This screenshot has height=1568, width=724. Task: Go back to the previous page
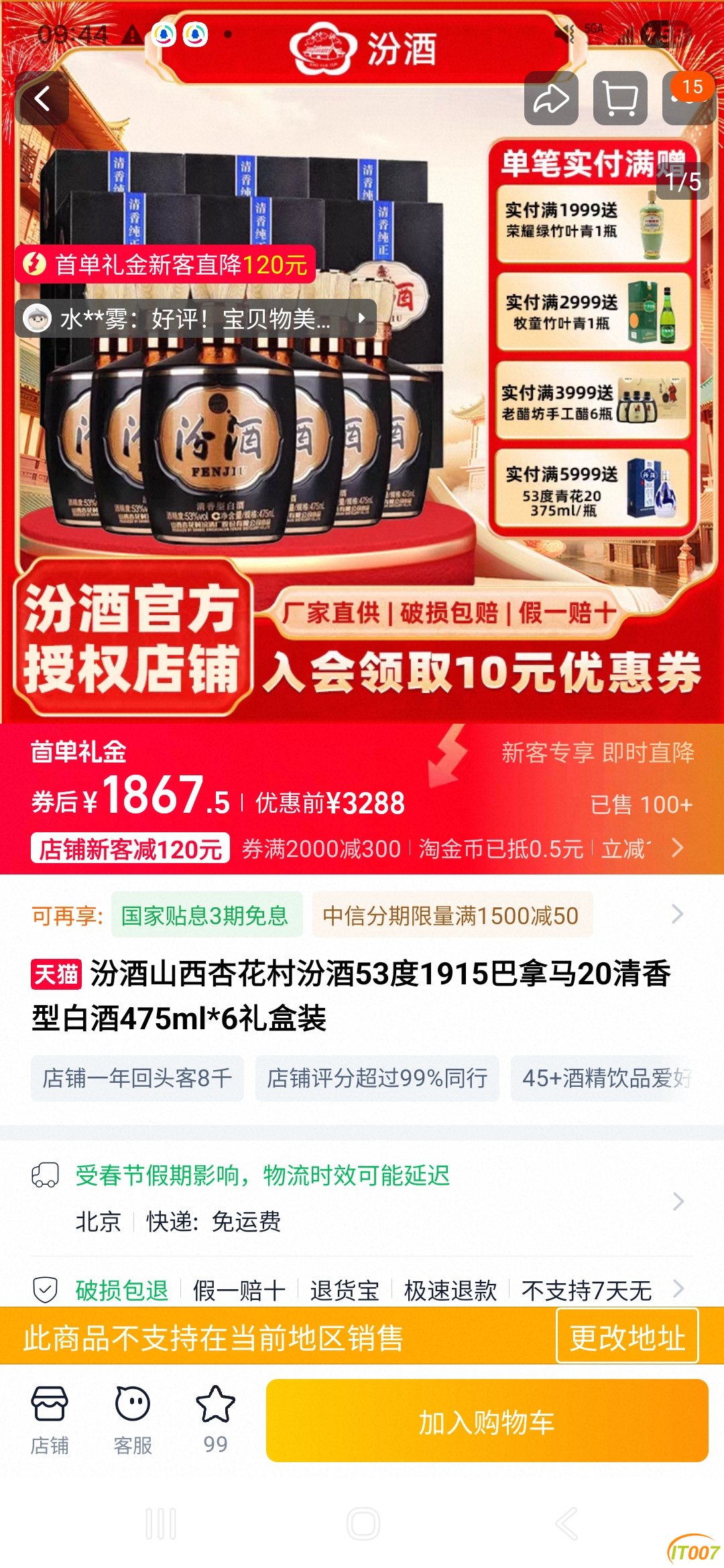(x=42, y=99)
